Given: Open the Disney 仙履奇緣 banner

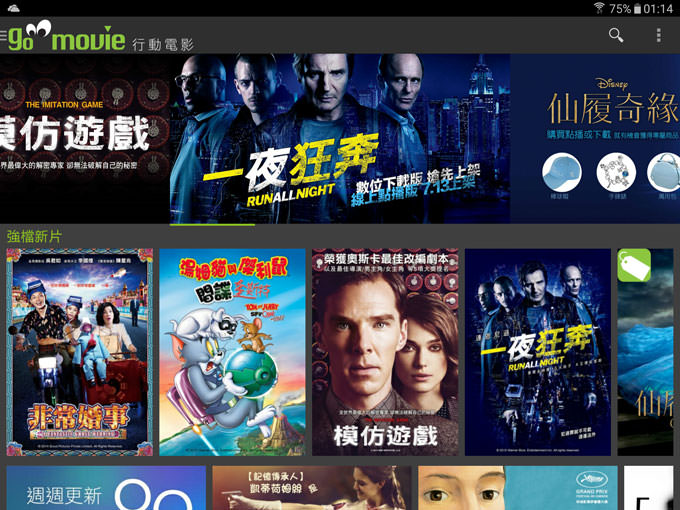Looking at the screenshot, I should [x=600, y=138].
